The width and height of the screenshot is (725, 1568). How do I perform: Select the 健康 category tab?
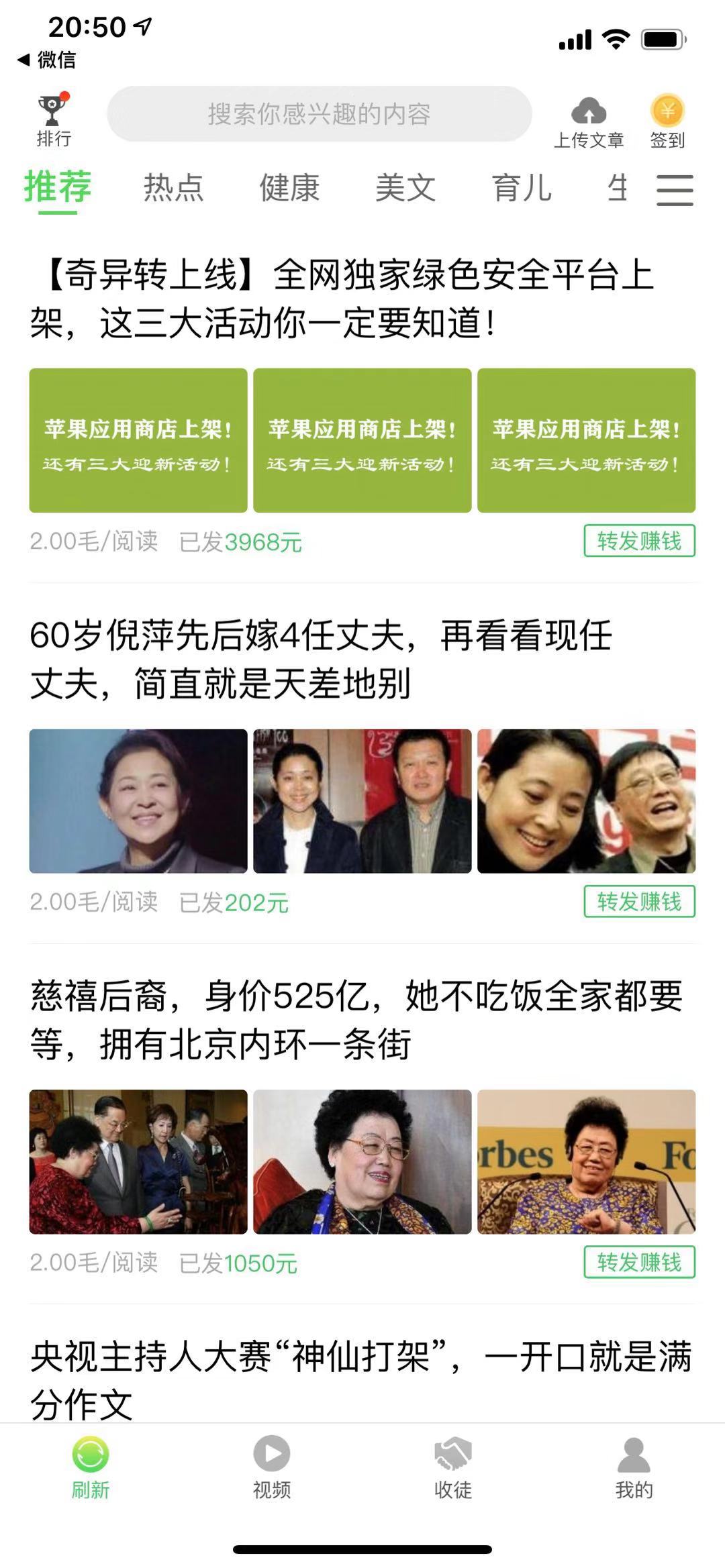click(290, 189)
